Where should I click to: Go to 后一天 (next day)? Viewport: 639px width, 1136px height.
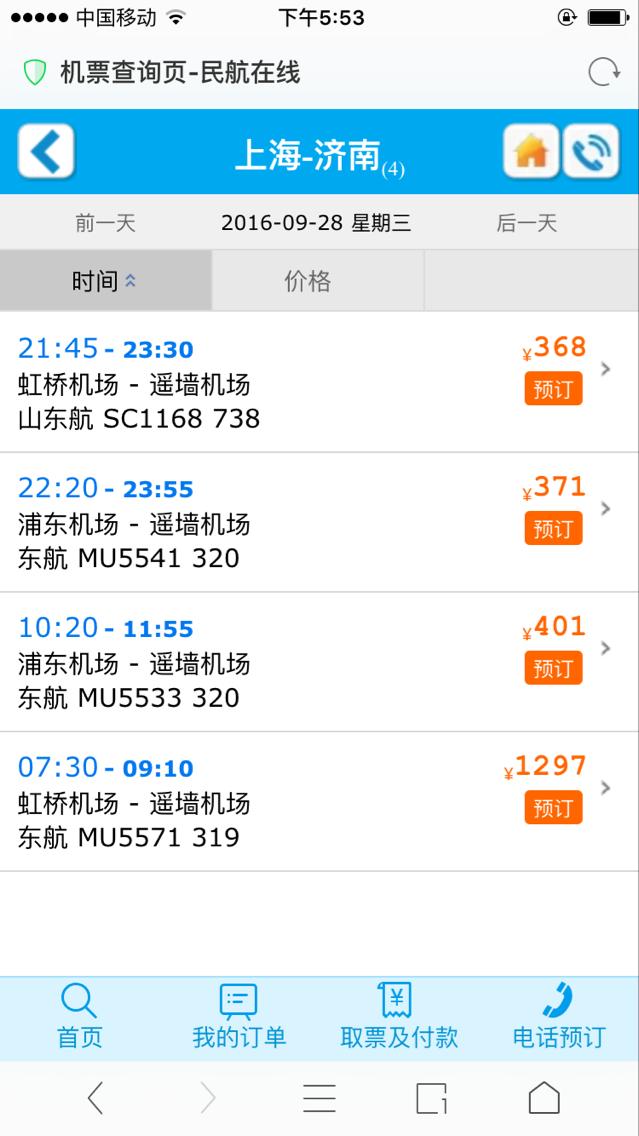(527, 222)
